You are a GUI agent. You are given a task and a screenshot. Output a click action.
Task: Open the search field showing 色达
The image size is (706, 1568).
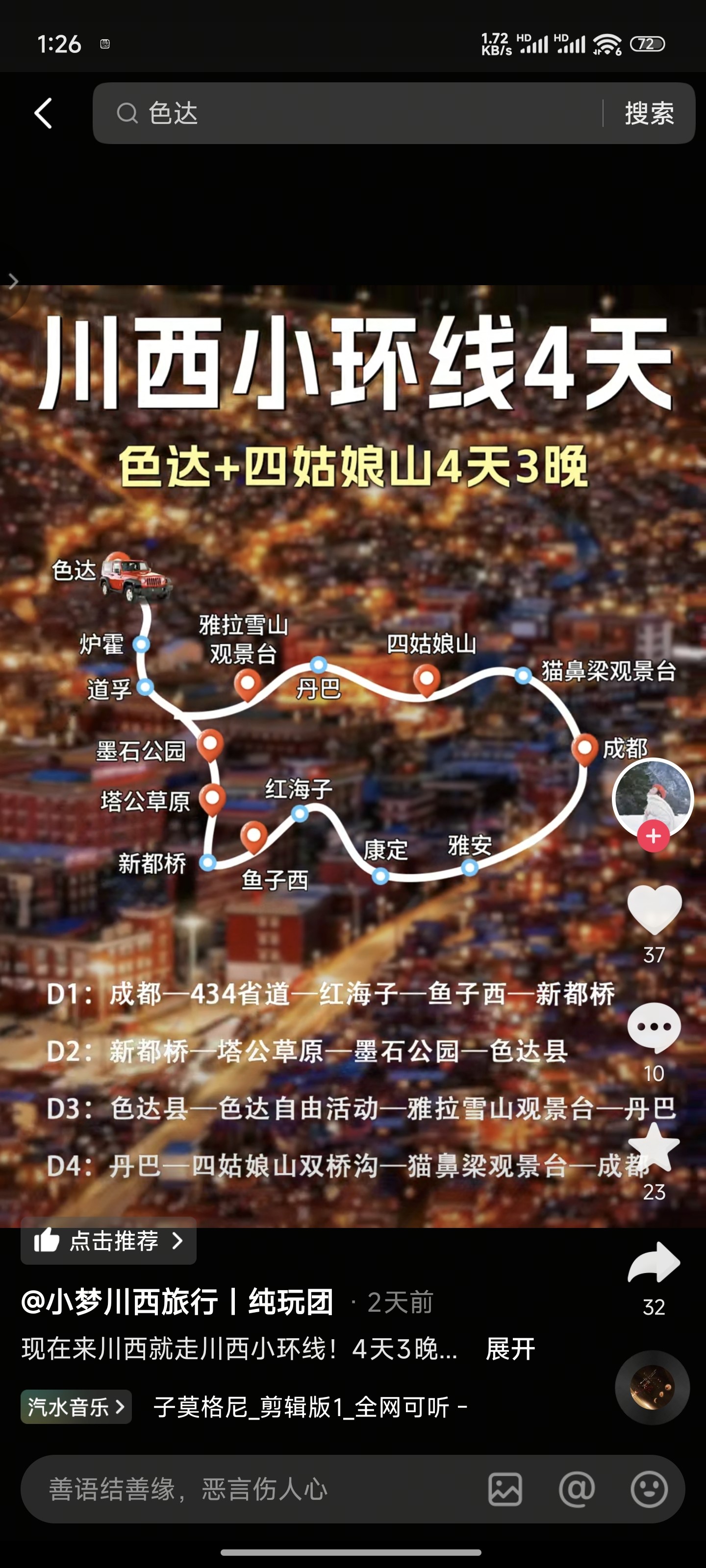pyautogui.click(x=347, y=113)
